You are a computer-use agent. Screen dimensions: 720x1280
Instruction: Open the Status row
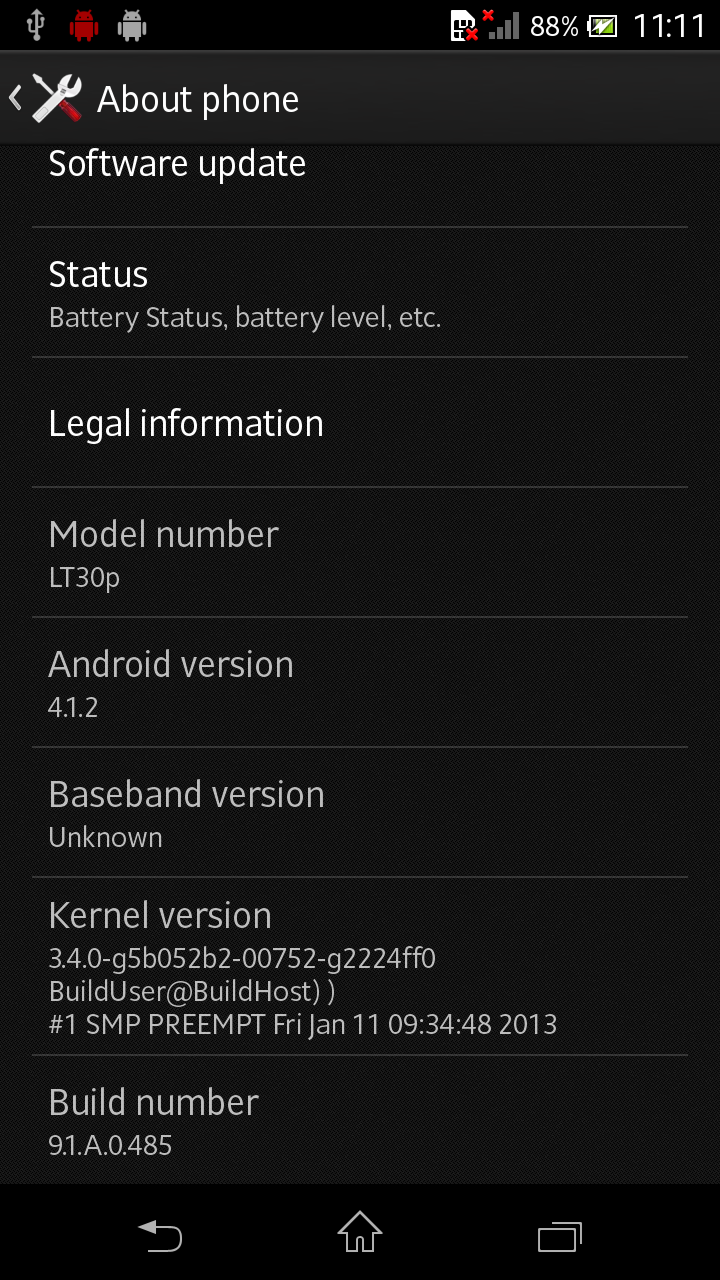tap(360, 292)
